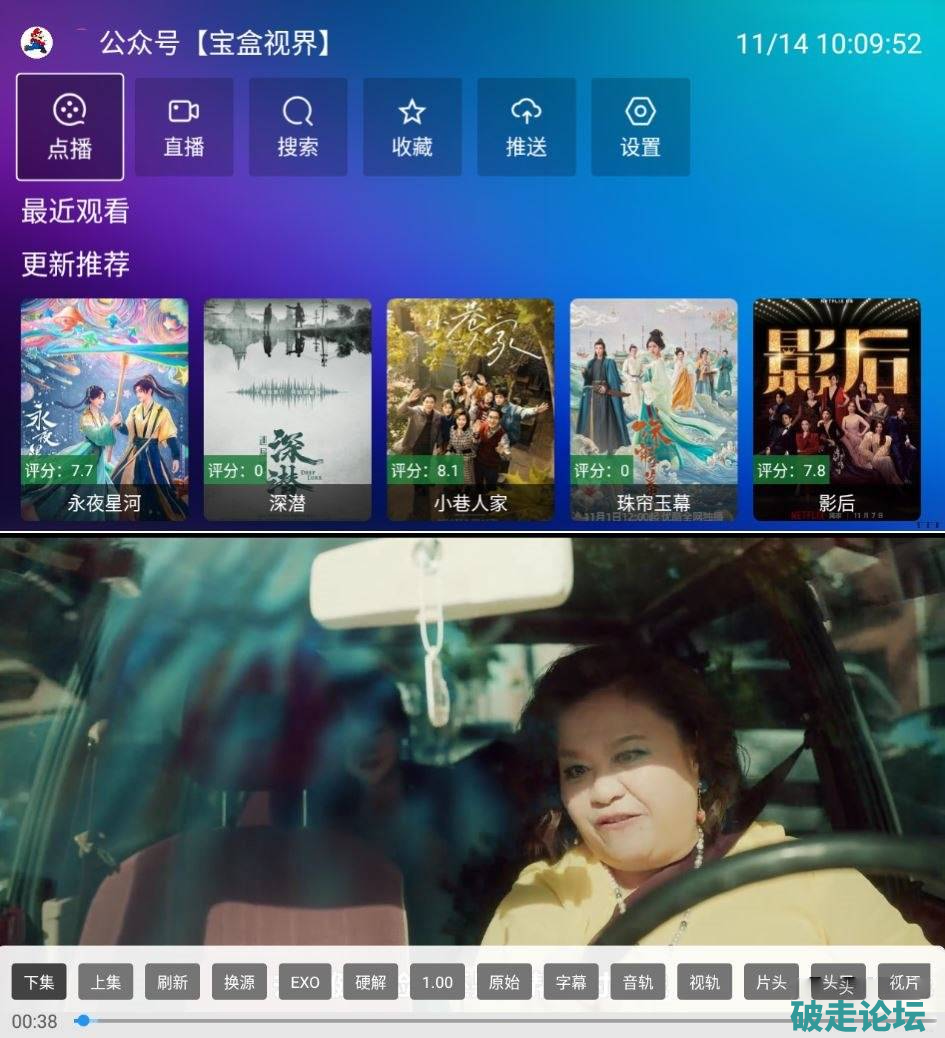Viewport: 945px width, 1038px height.
Task: Go to previous episode with 上集
Action: 106,982
